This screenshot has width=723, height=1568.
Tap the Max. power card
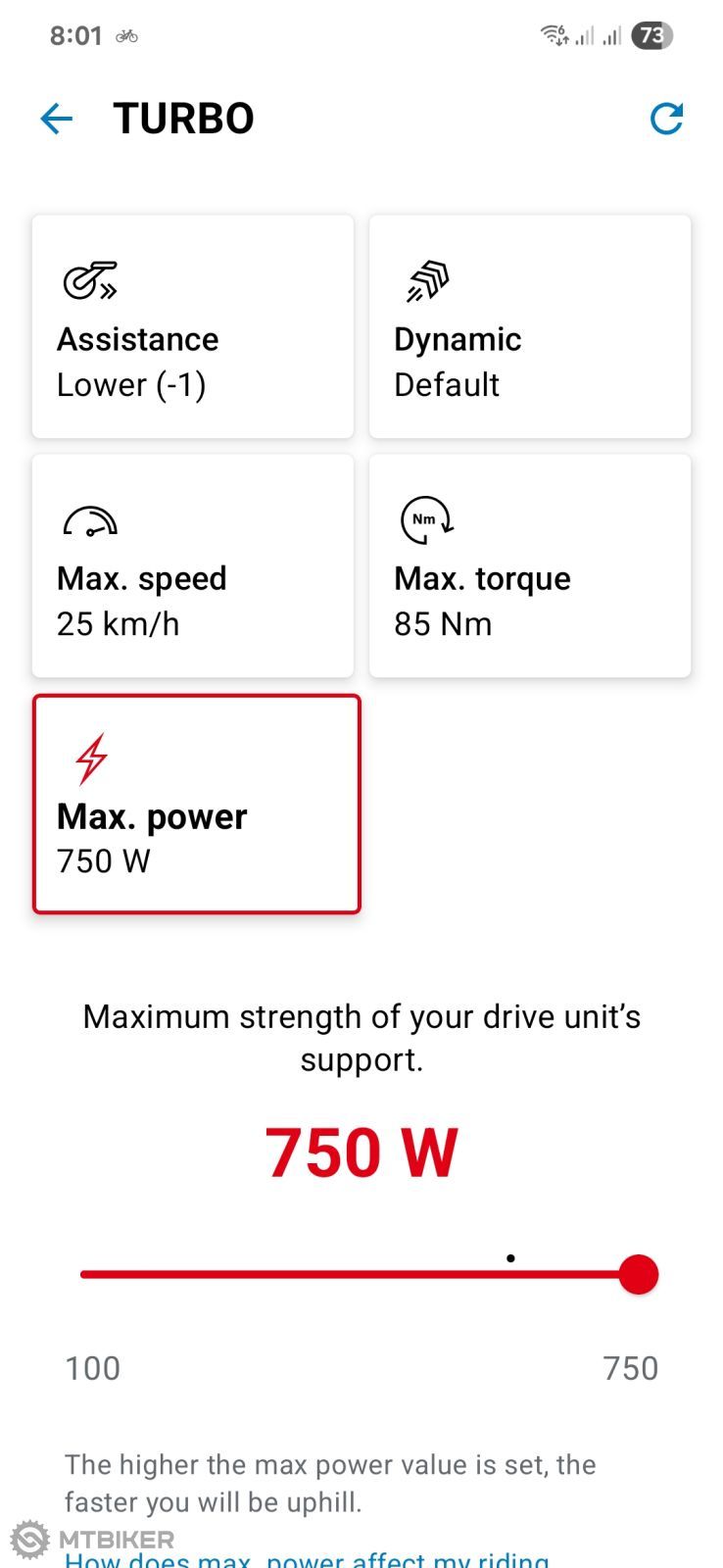[x=197, y=805]
